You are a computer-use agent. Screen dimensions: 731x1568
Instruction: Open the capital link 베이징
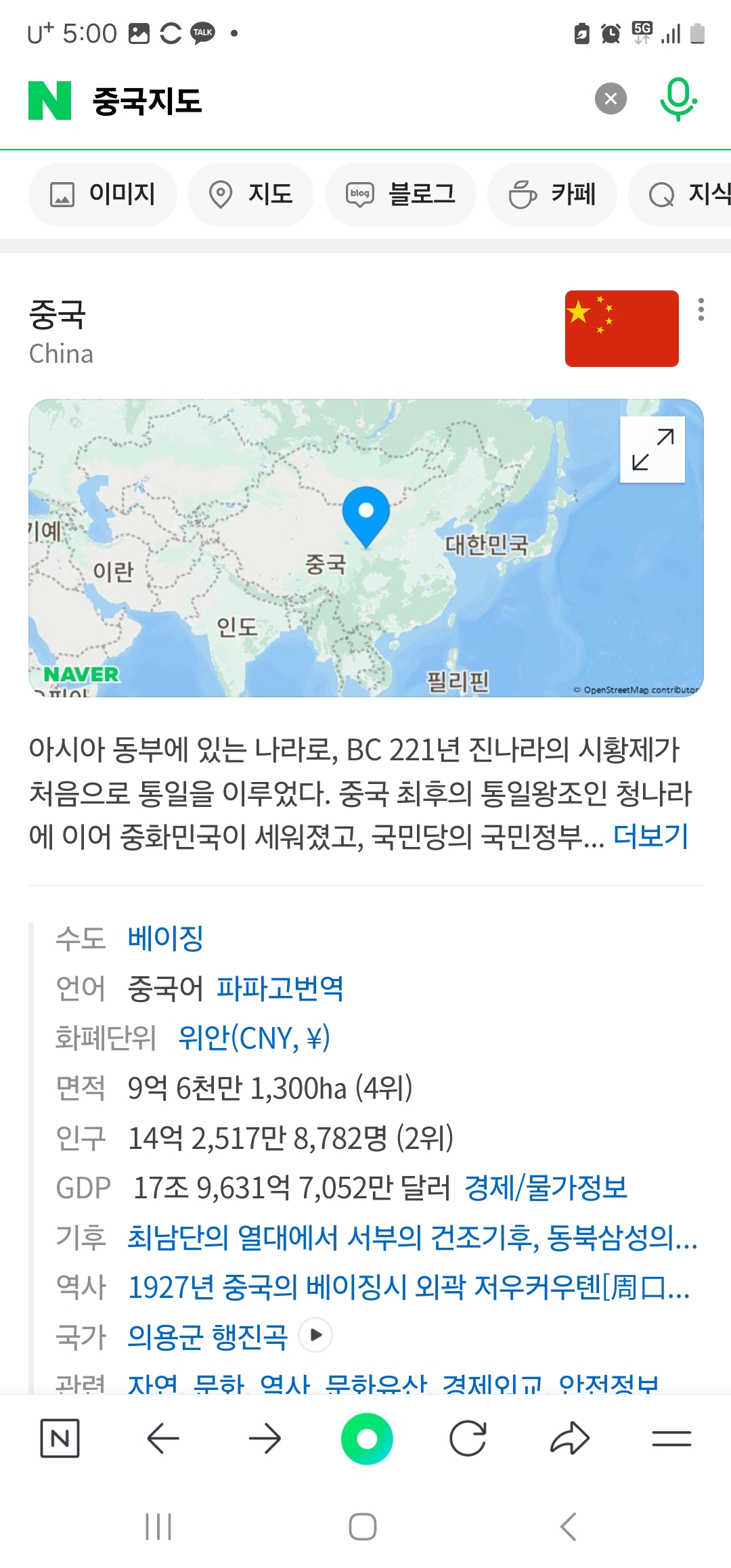[x=166, y=938]
